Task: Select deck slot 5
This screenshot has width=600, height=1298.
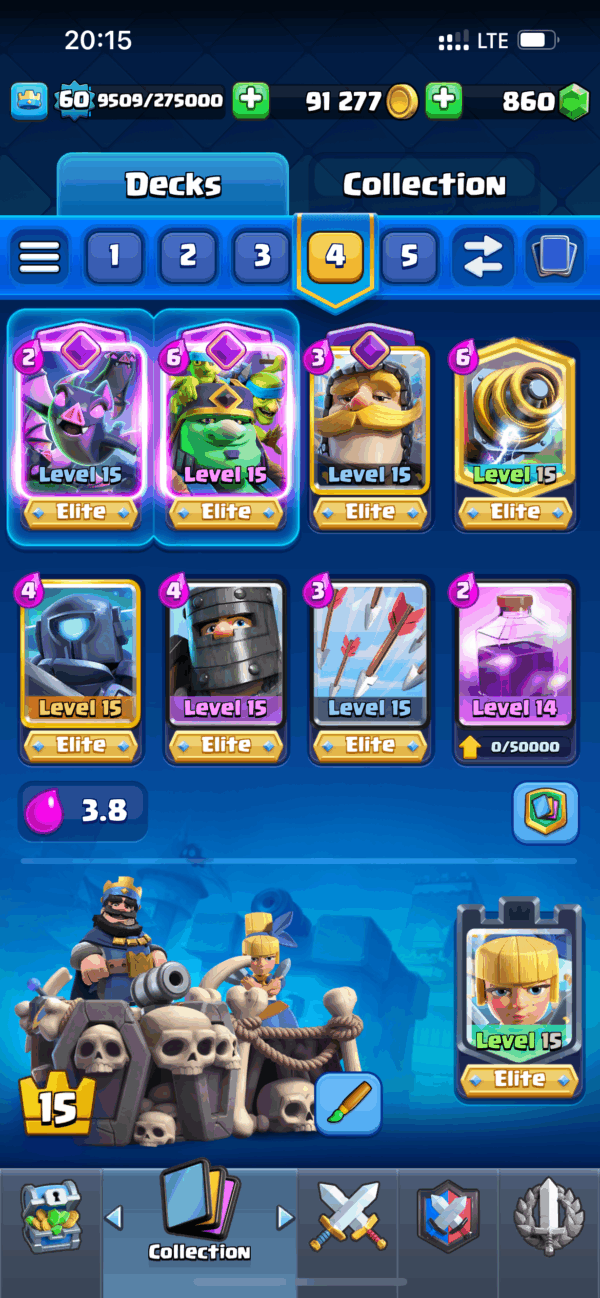Action: click(409, 257)
